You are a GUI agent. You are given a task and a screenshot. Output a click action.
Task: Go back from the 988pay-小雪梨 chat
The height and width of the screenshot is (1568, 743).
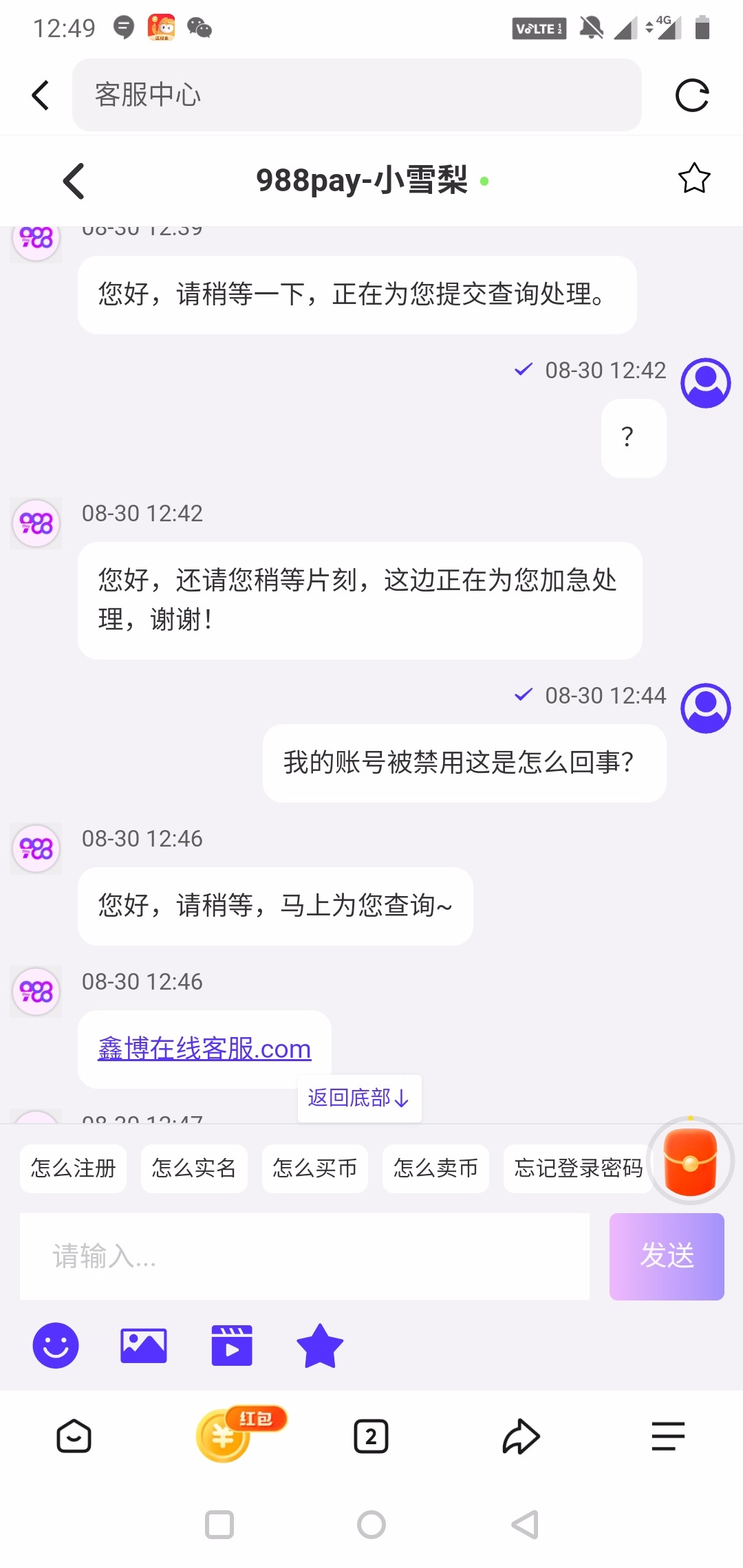point(74,181)
